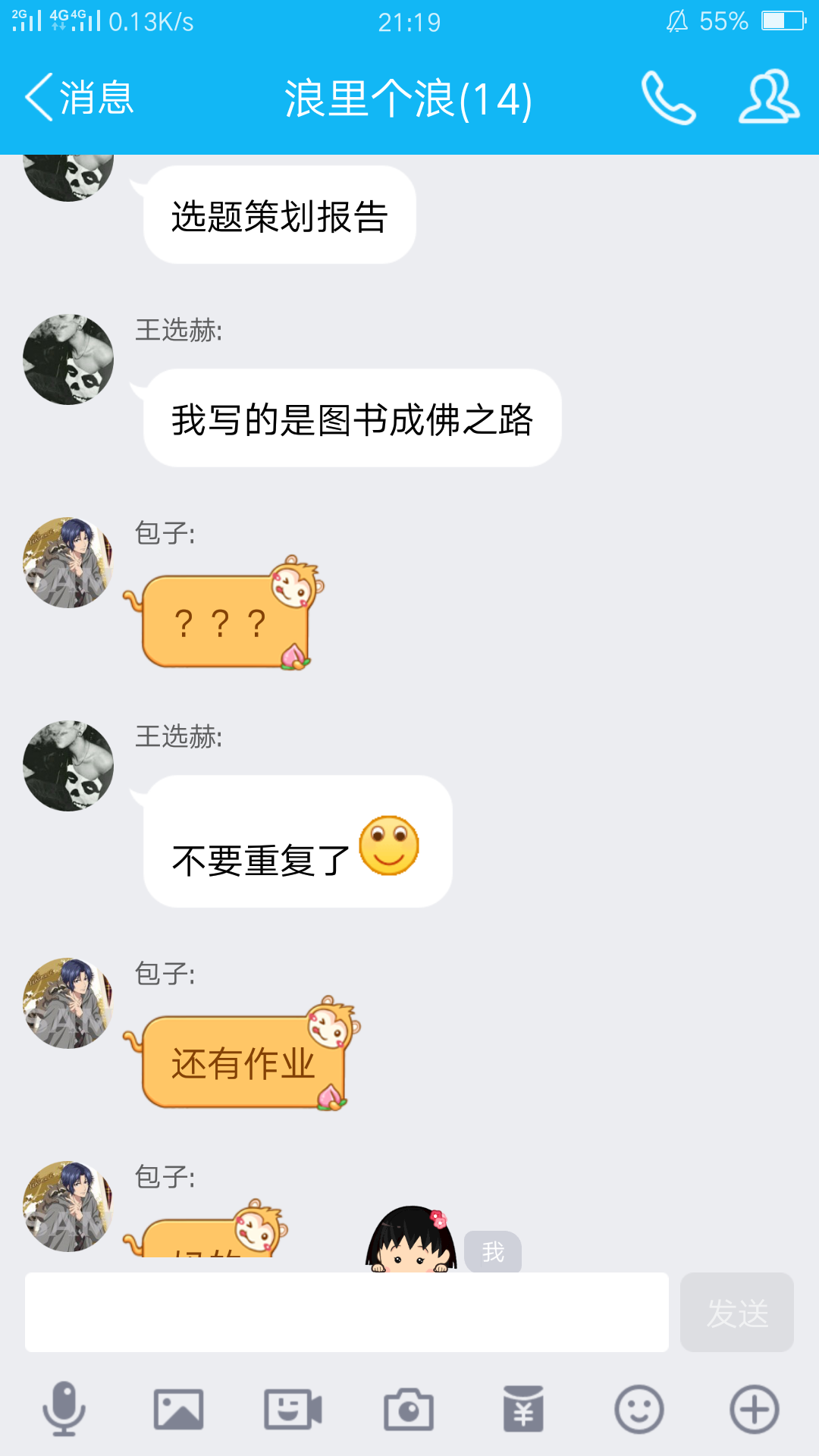Screen dimensions: 819x1456
Task: Go back to the 消息 list
Action: (x=80, y=98)
